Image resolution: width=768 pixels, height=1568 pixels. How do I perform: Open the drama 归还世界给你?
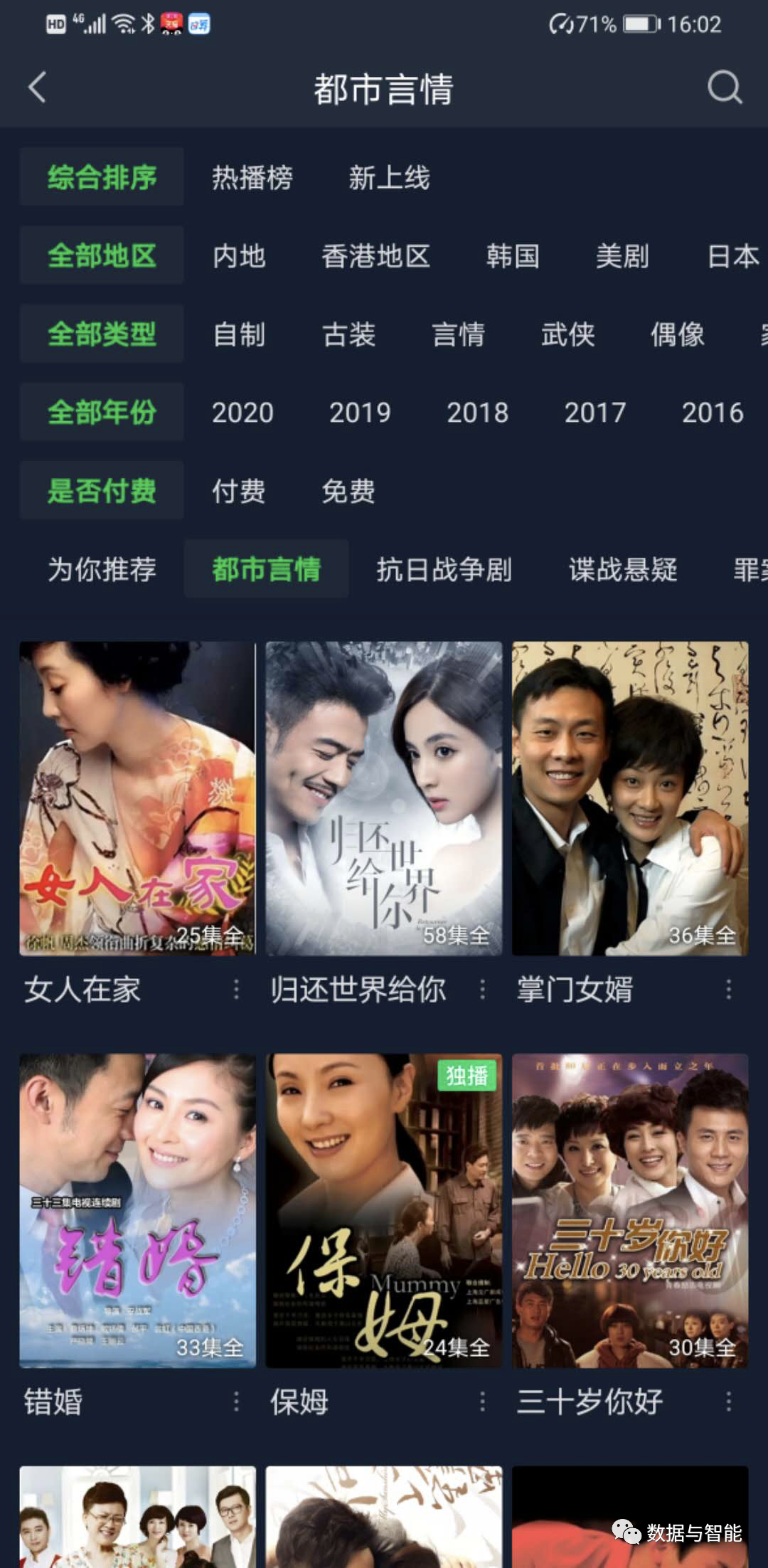pos(384,798)
